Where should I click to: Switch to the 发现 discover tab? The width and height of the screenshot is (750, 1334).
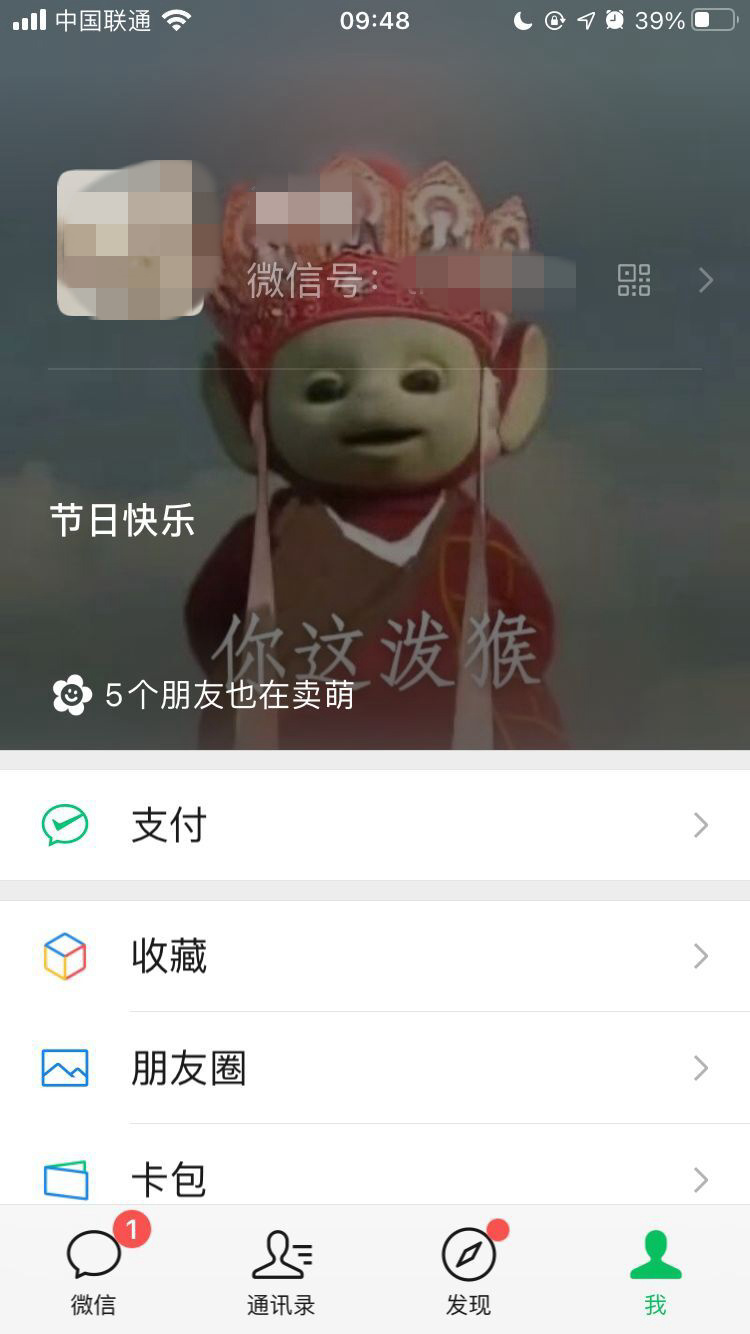coord(468,1270)
